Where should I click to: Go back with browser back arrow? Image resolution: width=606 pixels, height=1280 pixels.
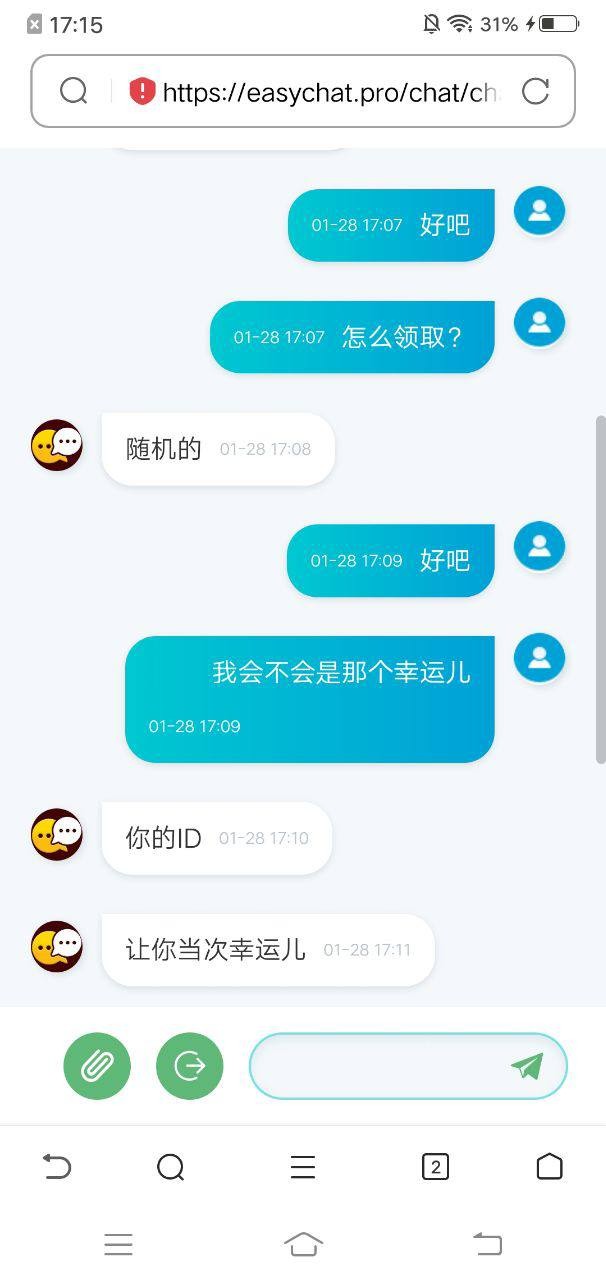pyautogui.click(x=57, y=1166)
